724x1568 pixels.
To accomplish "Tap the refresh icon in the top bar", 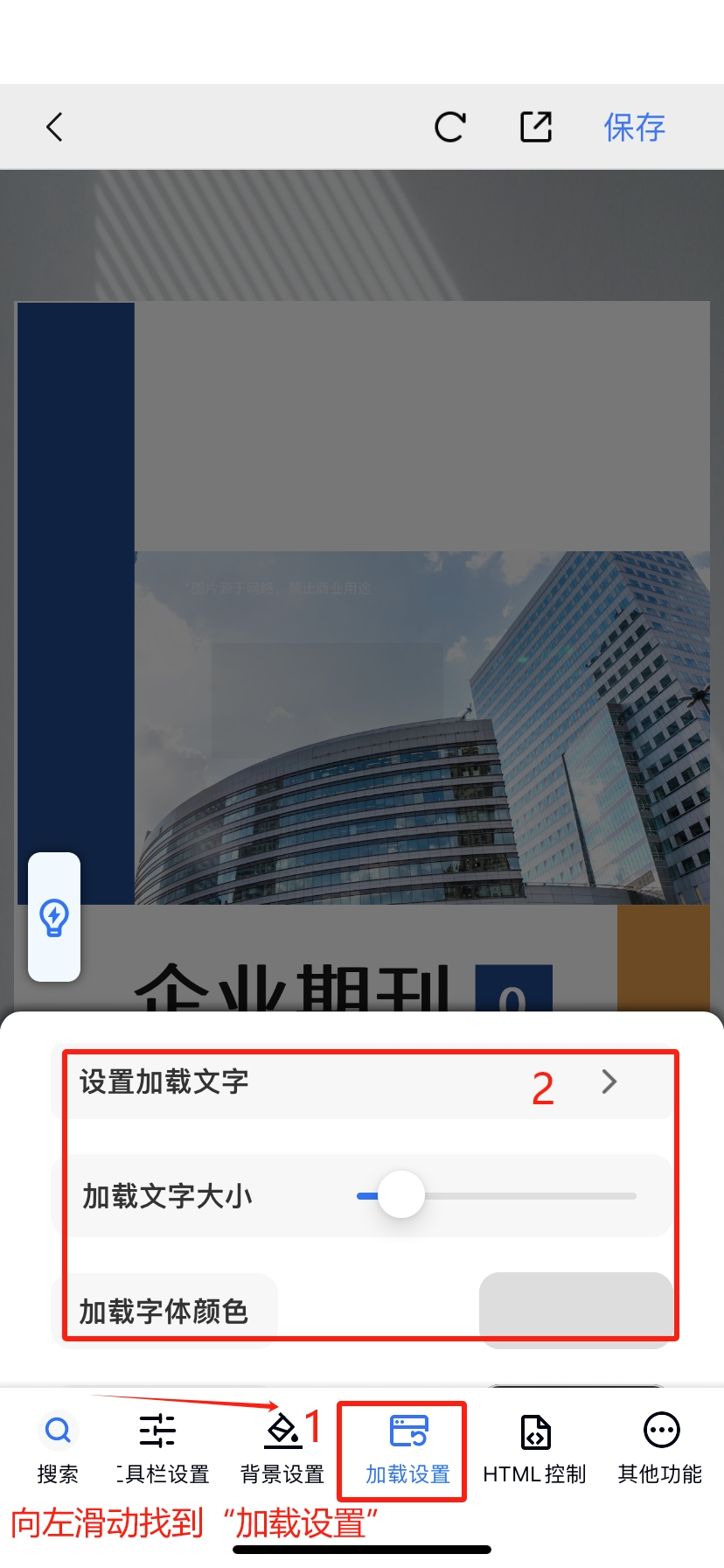I will click(x=450, y=127).
